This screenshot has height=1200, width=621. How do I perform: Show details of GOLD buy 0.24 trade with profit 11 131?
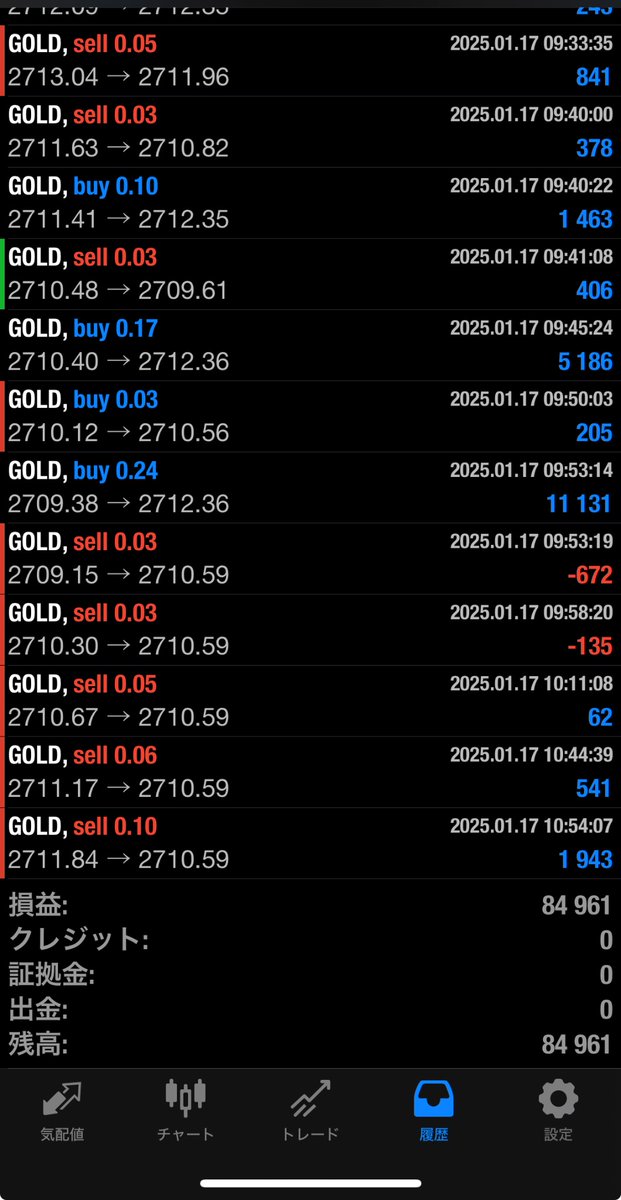(310, 487)
